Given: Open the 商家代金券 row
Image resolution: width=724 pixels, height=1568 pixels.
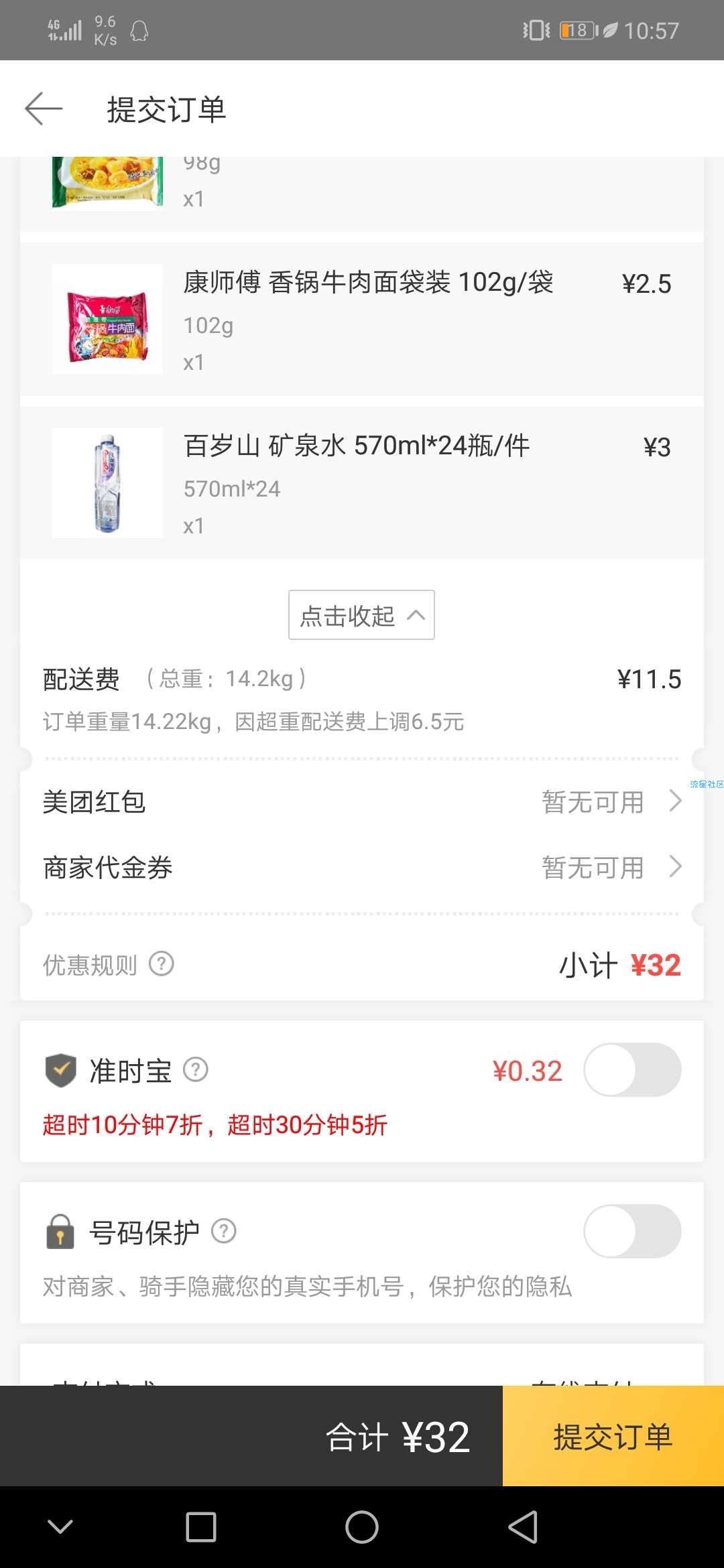Looking at the screenshot, I should [362, 867].
